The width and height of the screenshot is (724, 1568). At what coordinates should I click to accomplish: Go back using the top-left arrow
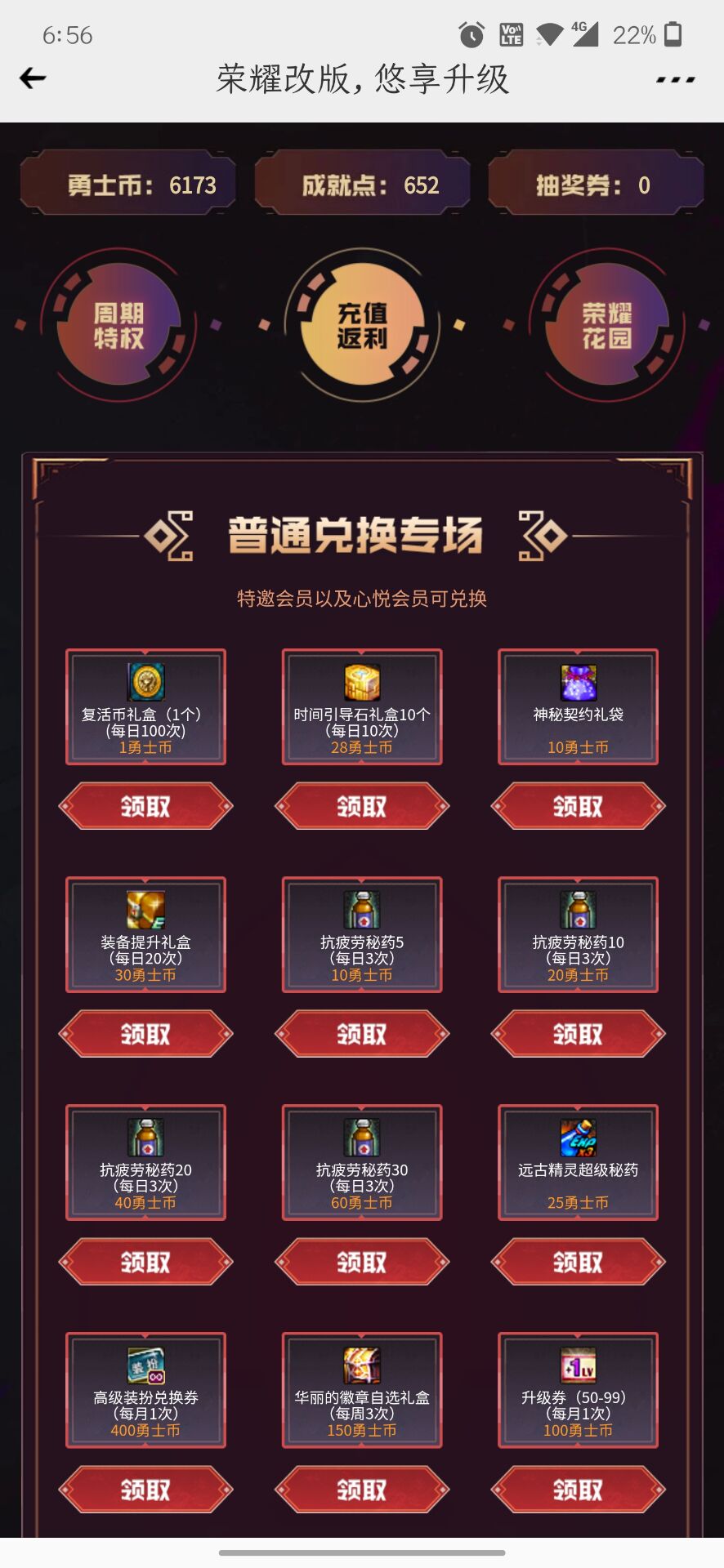coord(33,78)
